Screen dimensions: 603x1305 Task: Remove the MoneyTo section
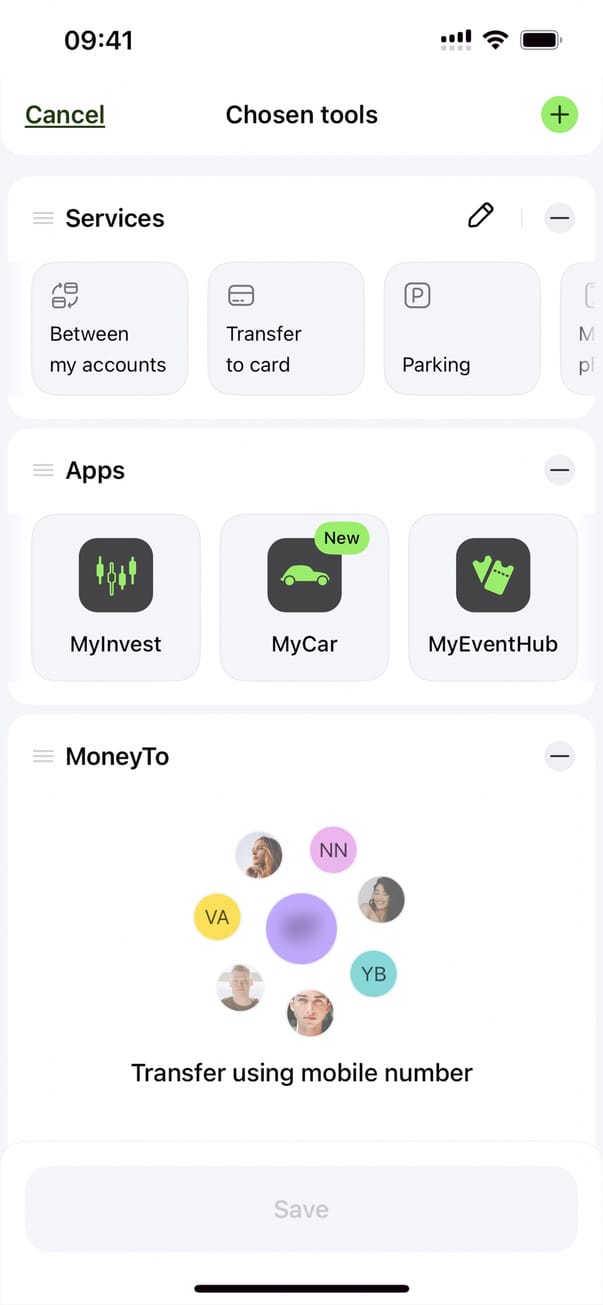point(559,756)
